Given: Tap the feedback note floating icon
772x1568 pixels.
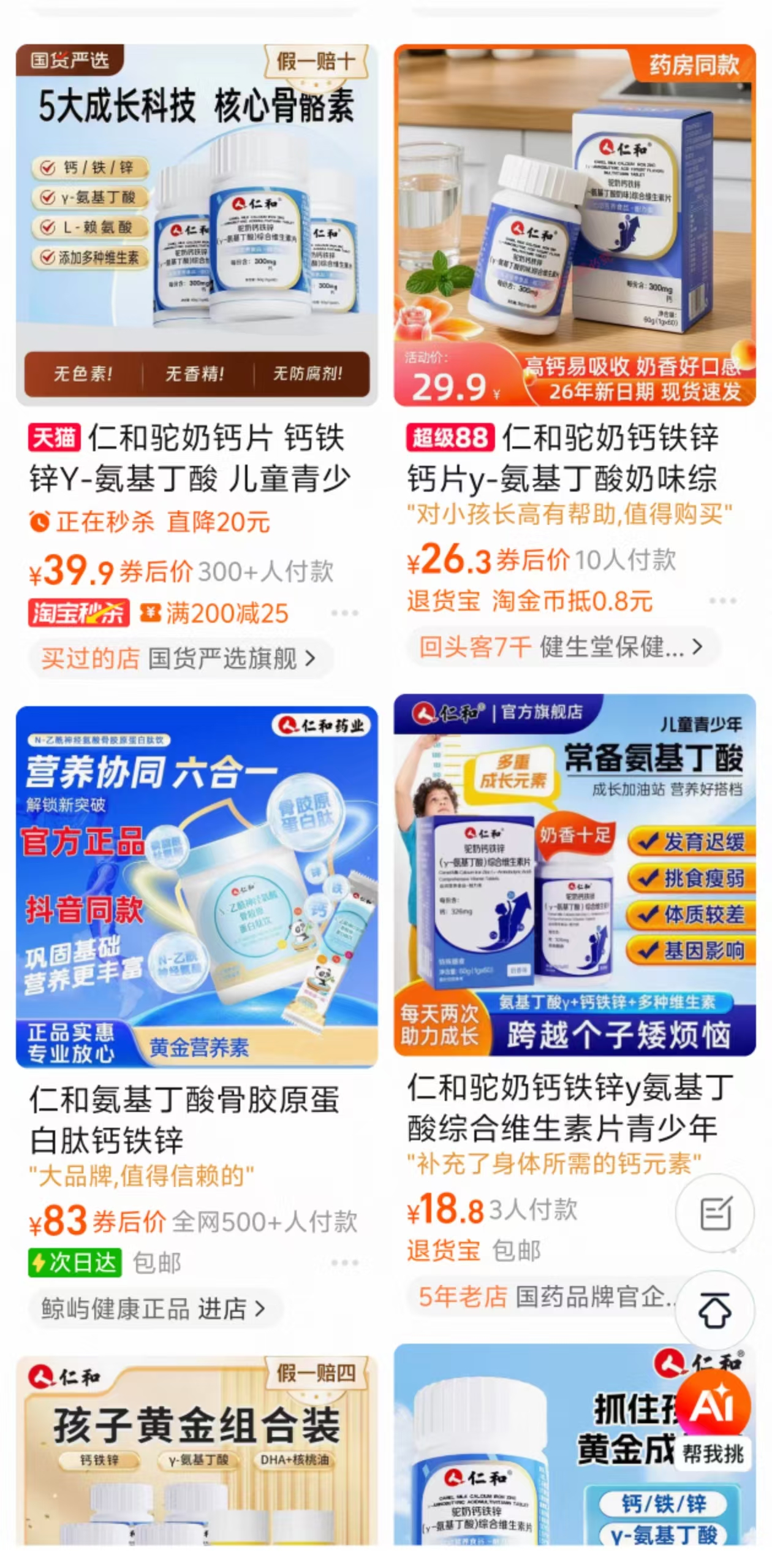Looking at the screenshot, I should point(715,1212).
